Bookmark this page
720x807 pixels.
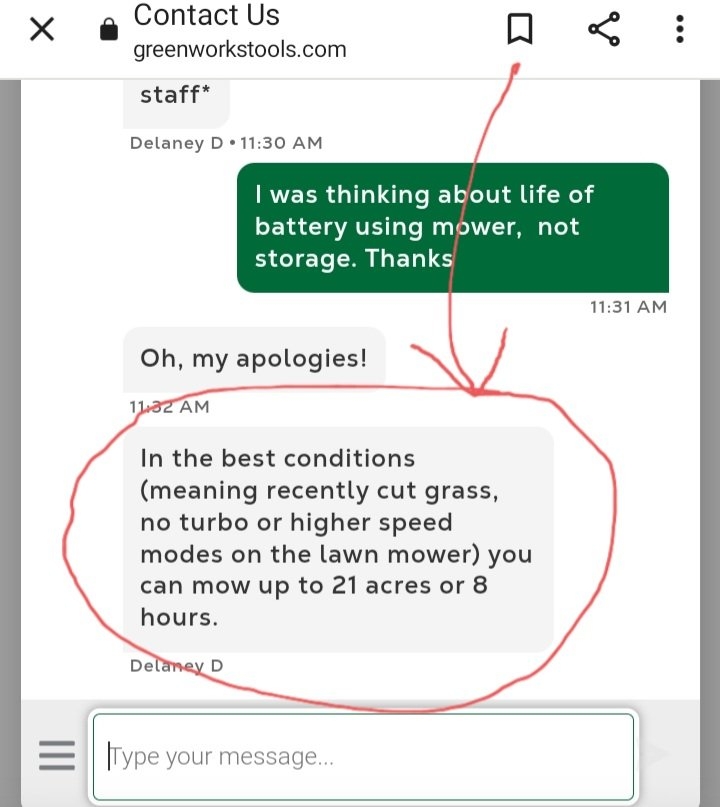point(519,30)
